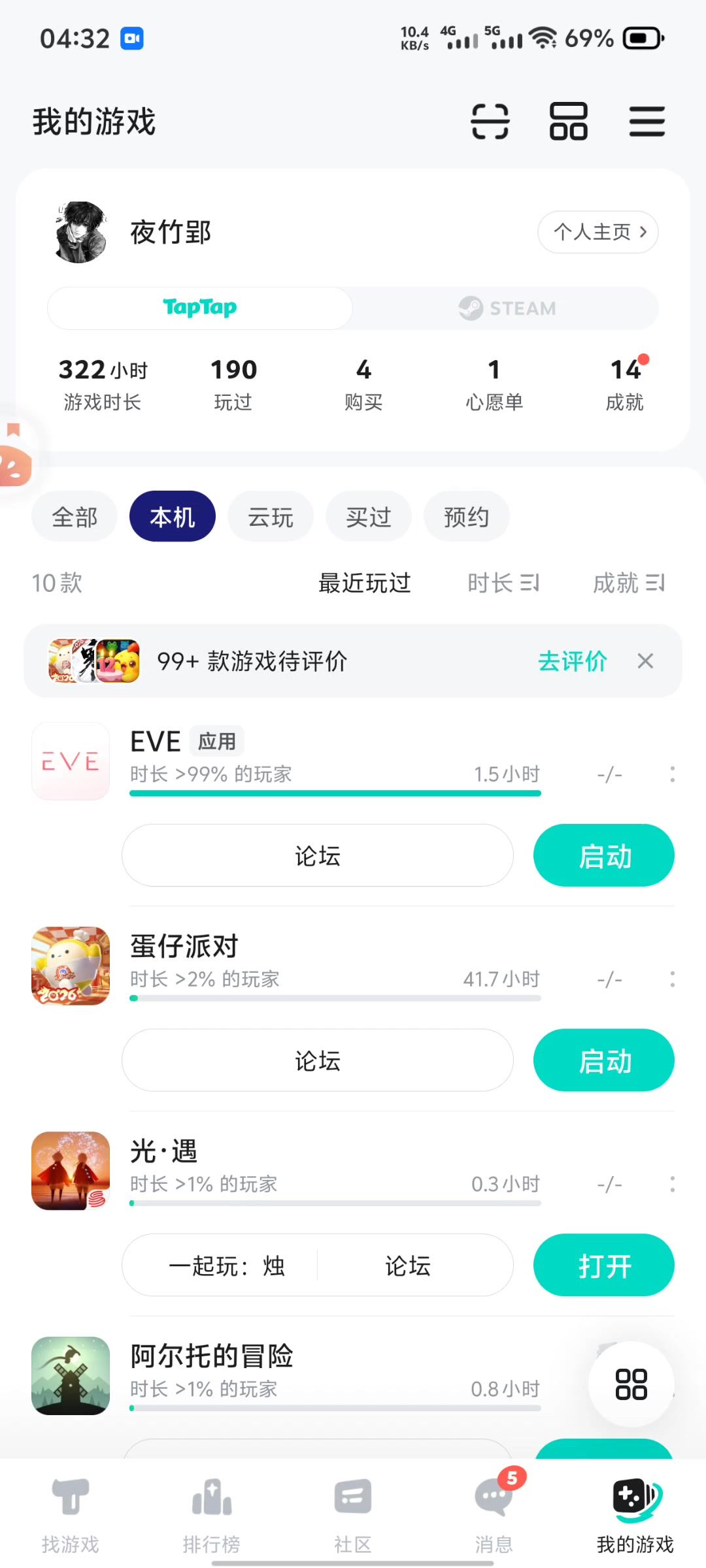The image size is (706, 1568).
Task: Select the 云玩 filter chip
Action: pos(271,517)
